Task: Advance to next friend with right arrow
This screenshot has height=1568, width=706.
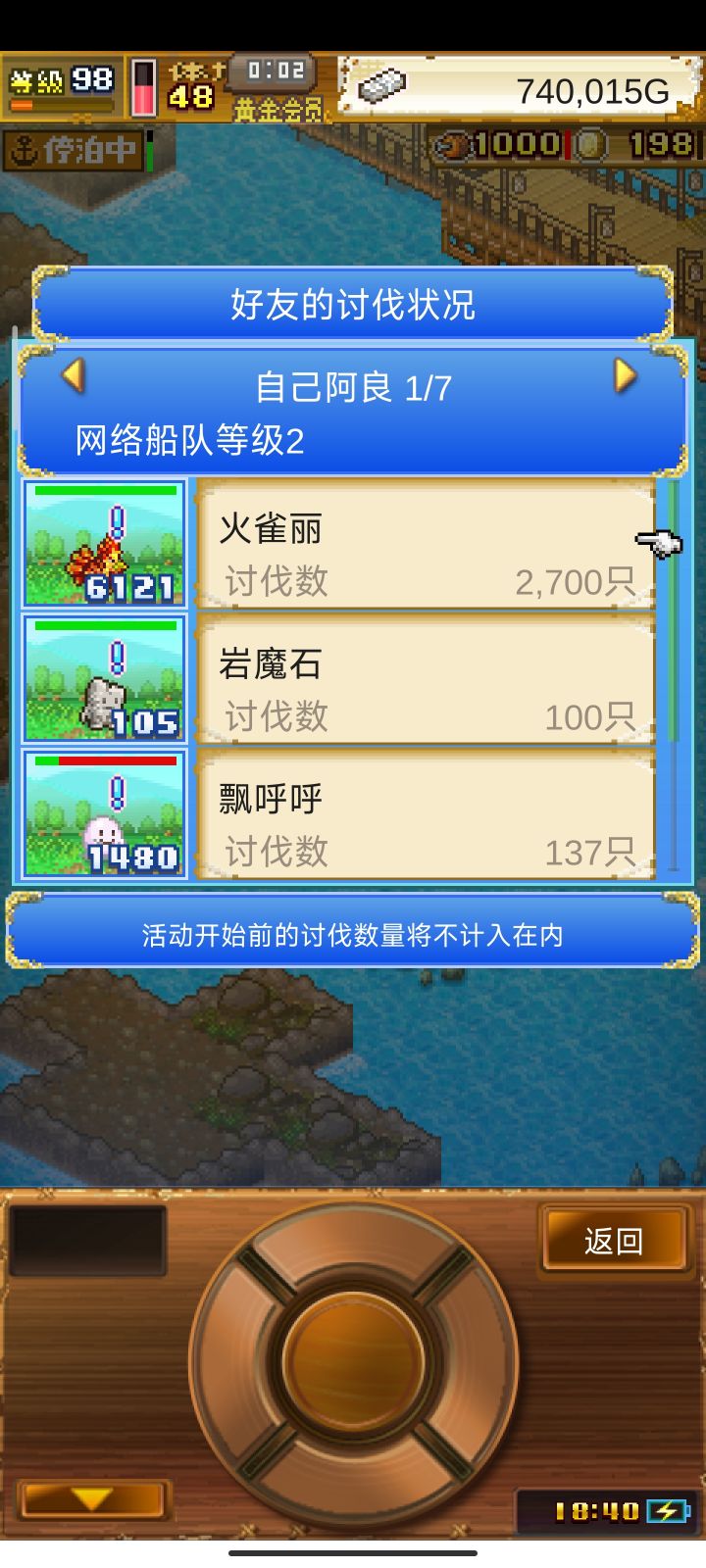Action: coord(625,375)
